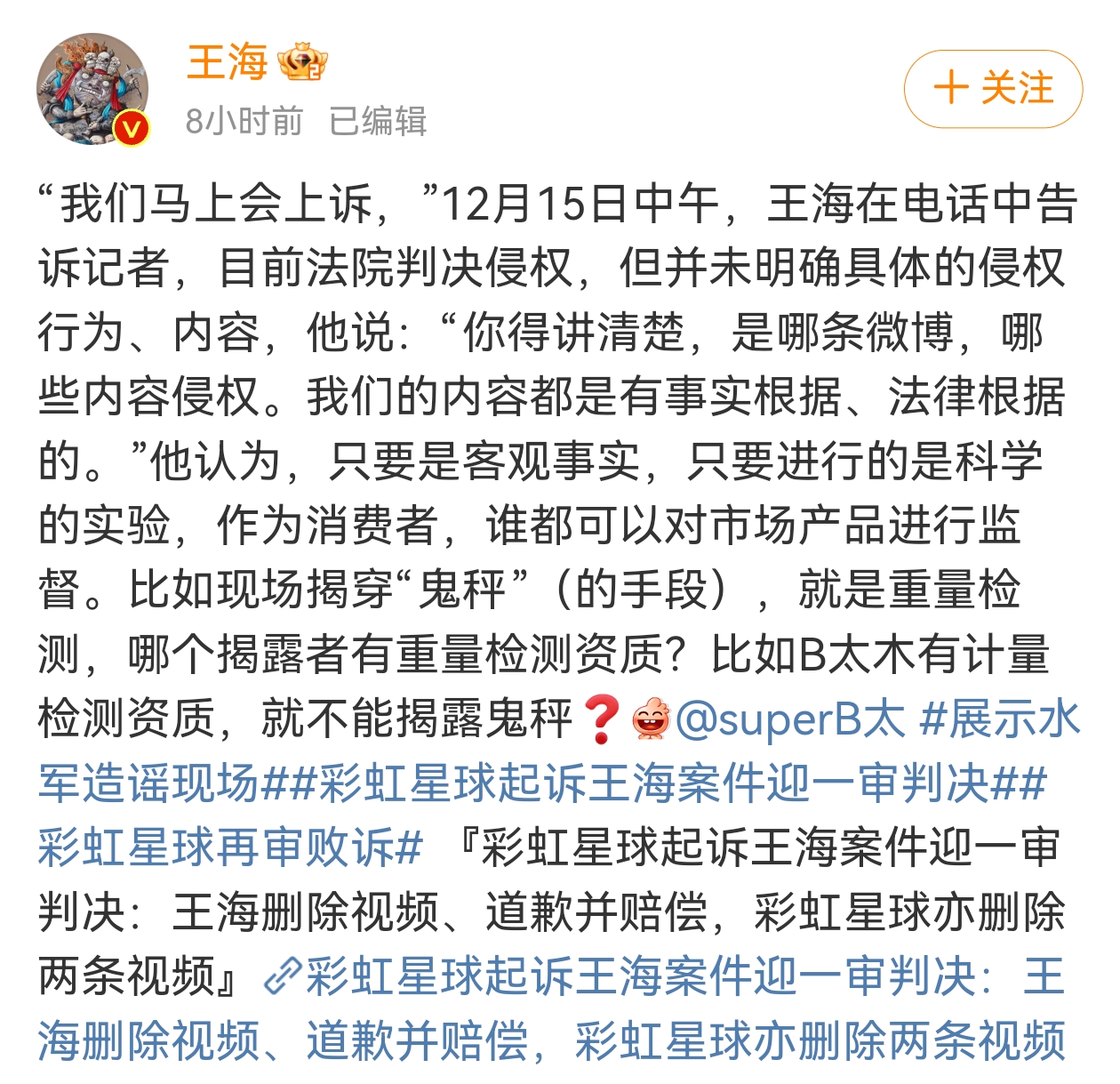
Task: Open the 王海 username profile
Action: click(228, 62)
